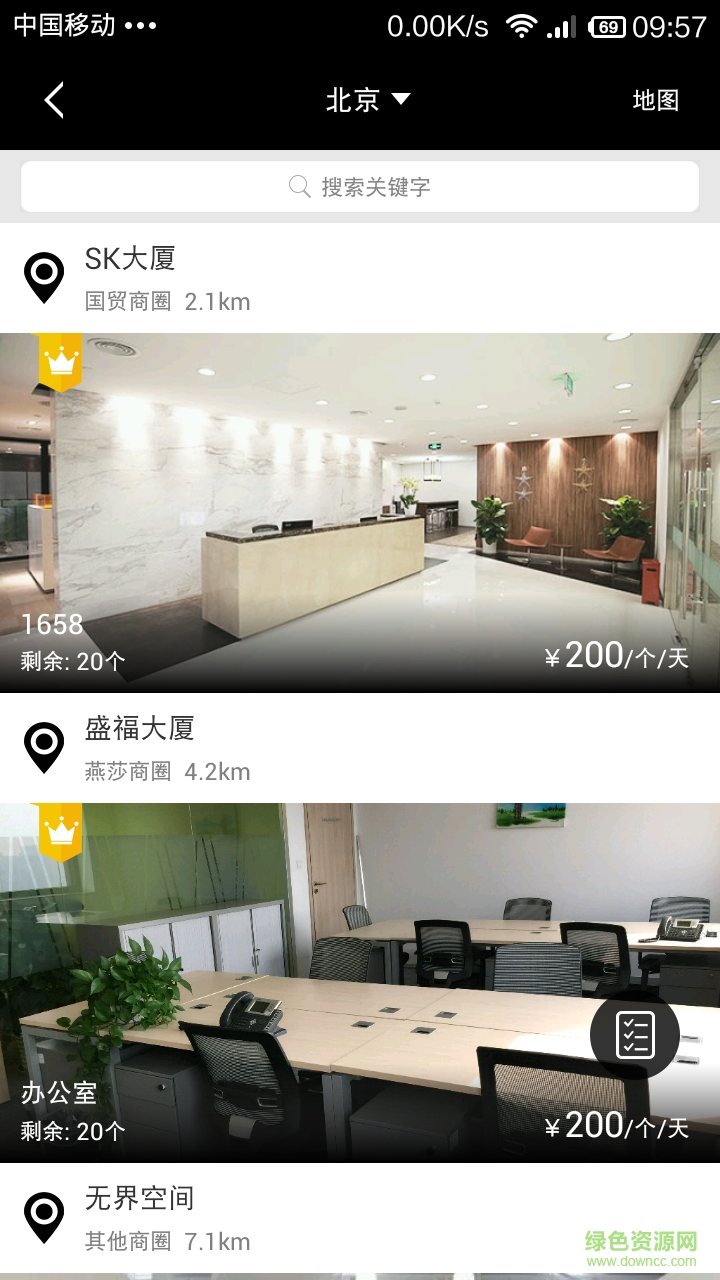Viewport: 720px width, 1280px height.
Task: Switch to 地图 map view
Action: tap(655, 100)
